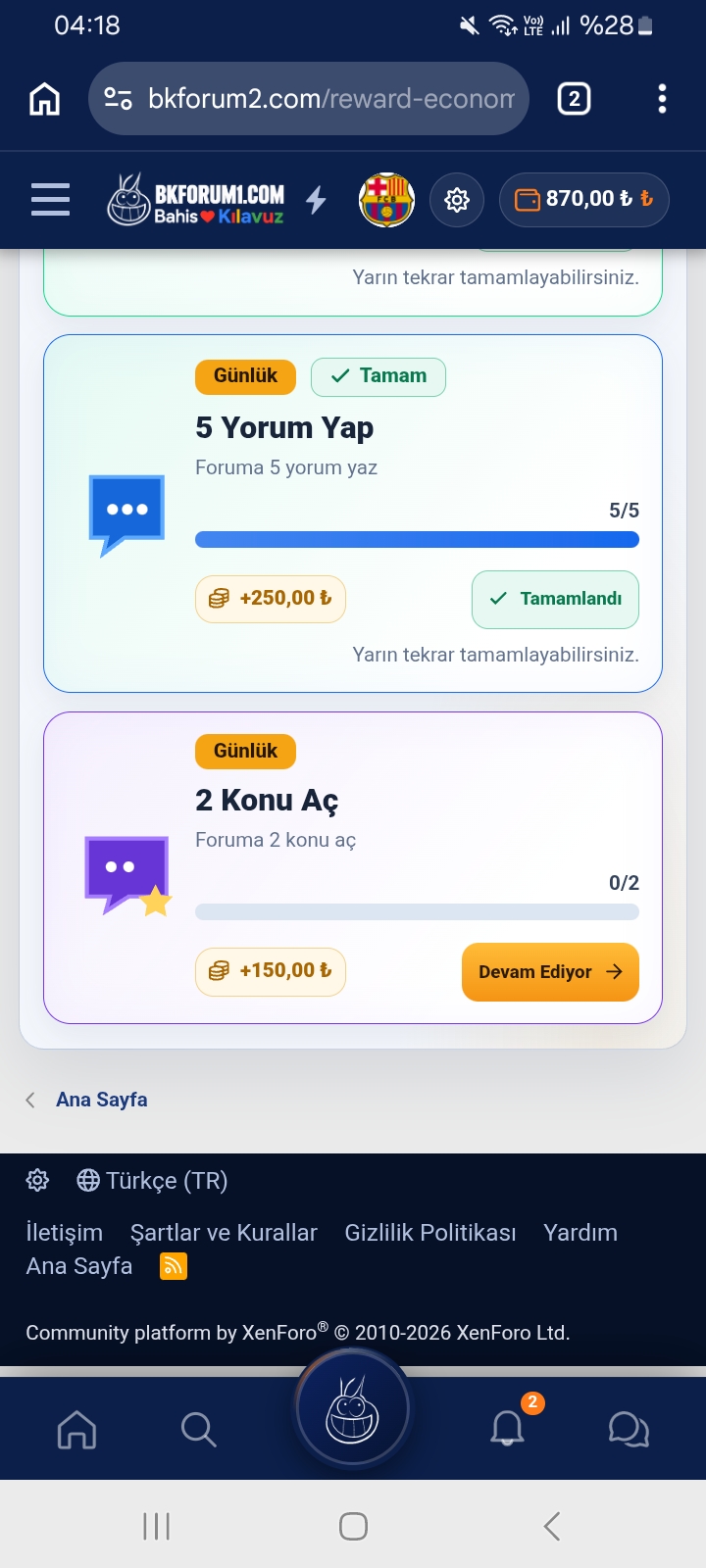The width and height of the screenshot is (706, 1568).
Task: Open the conversations chat icon
Action: tap(629, 1430)
